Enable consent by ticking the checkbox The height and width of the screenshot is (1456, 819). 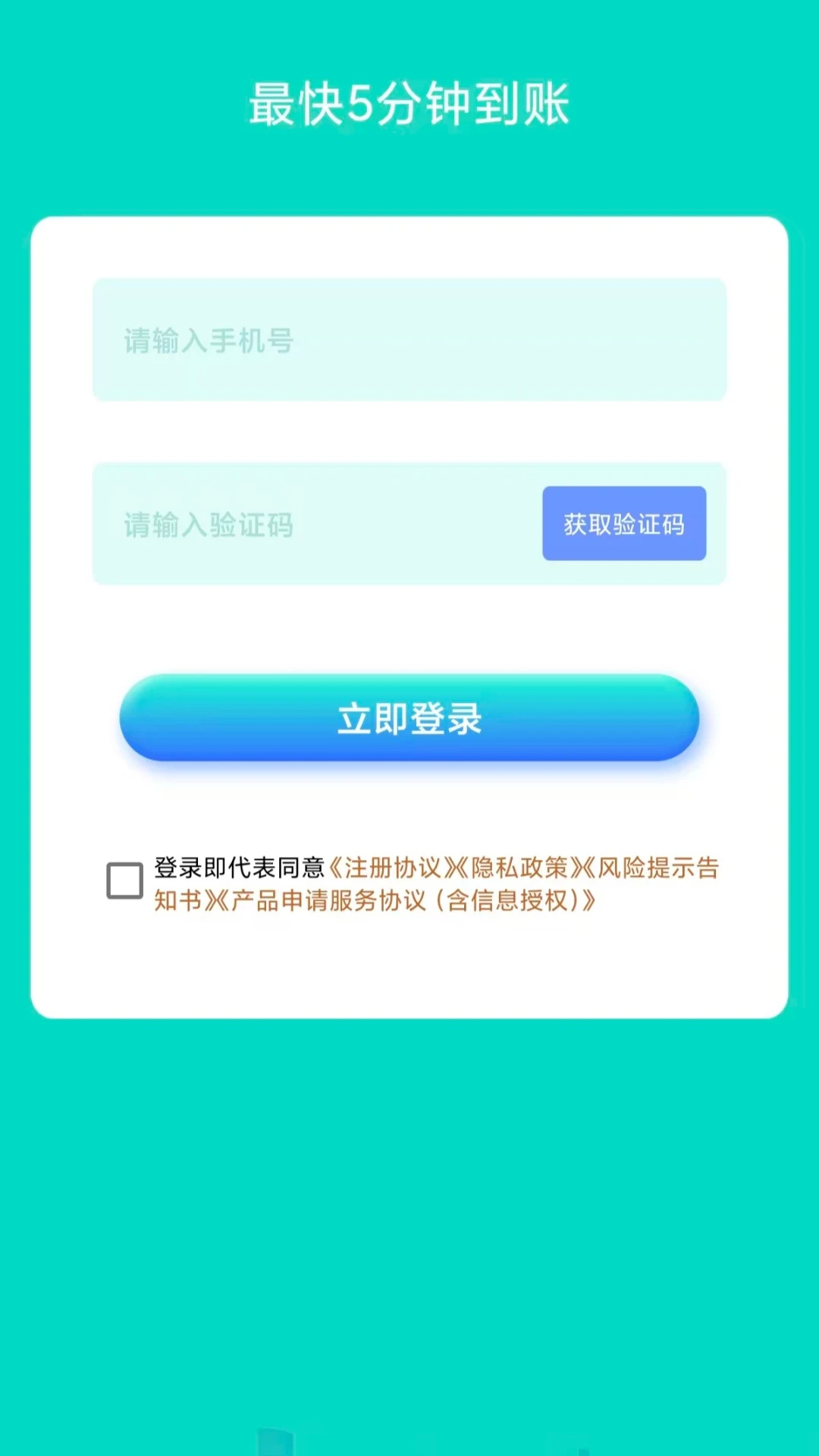(124, 880)
